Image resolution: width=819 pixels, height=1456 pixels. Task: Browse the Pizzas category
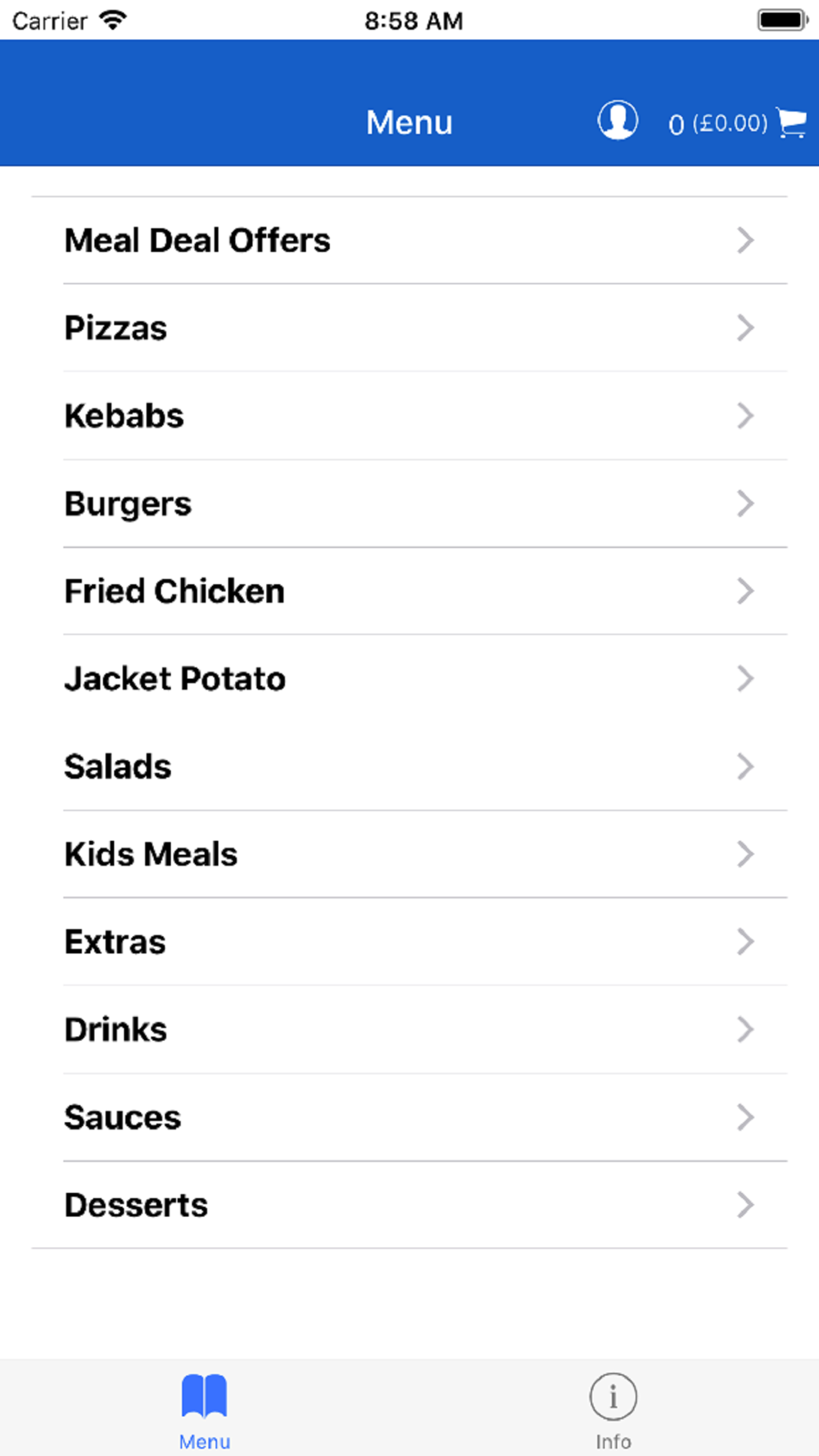pyautogui.click(x=409, y=328)
